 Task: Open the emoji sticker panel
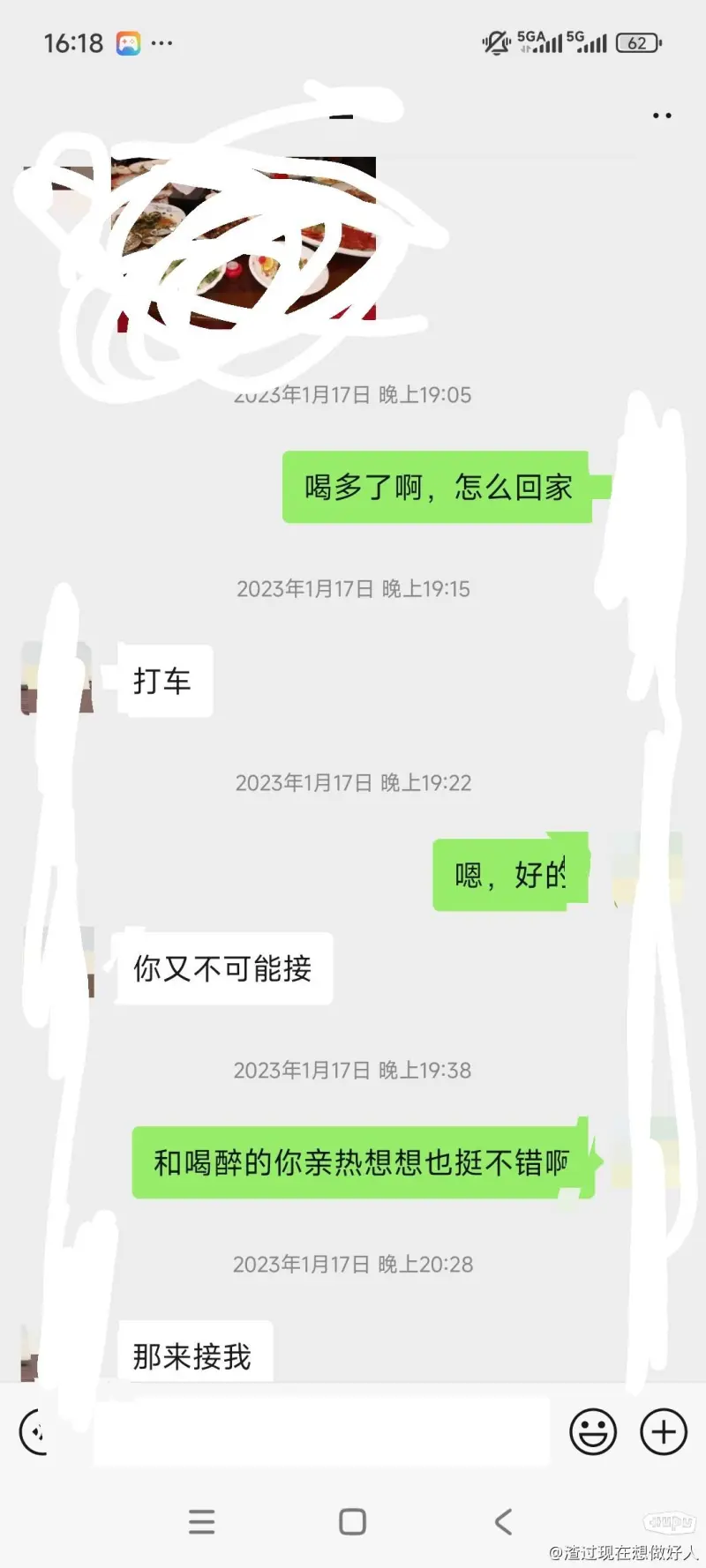592,1430
